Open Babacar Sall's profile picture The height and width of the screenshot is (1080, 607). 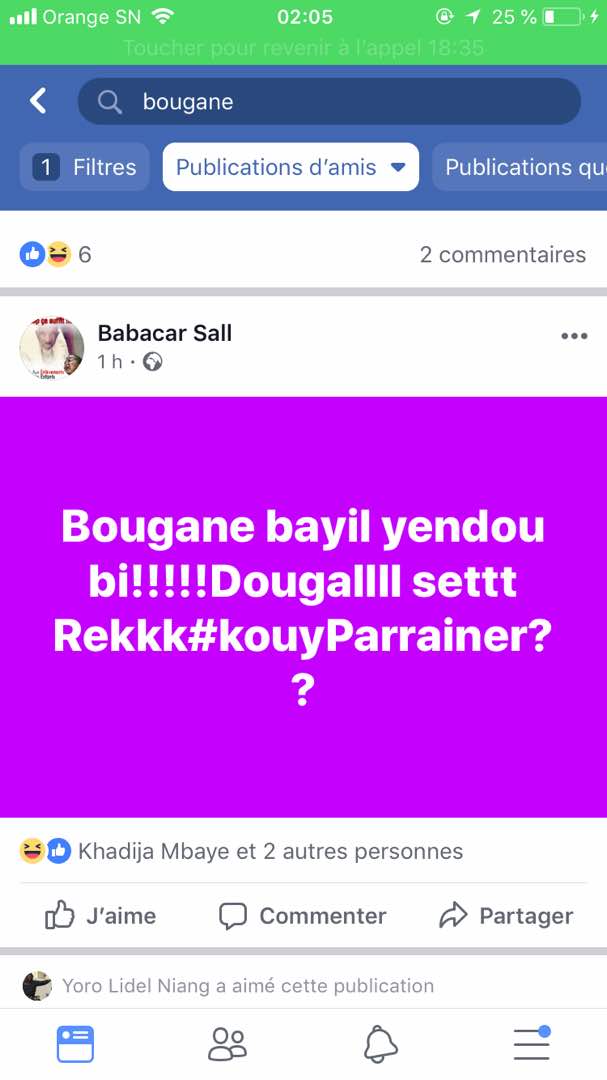51,347
